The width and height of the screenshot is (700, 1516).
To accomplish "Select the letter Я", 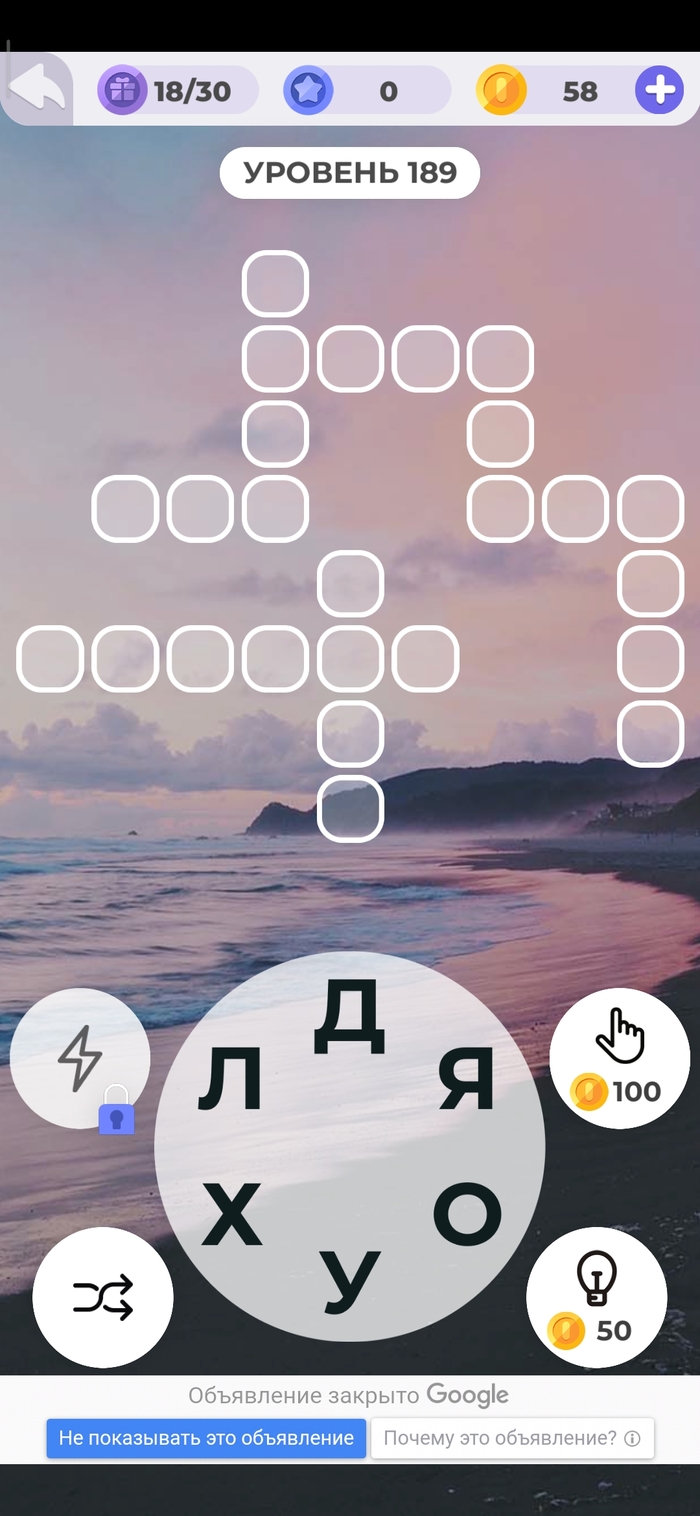I will coord(466,1080).
